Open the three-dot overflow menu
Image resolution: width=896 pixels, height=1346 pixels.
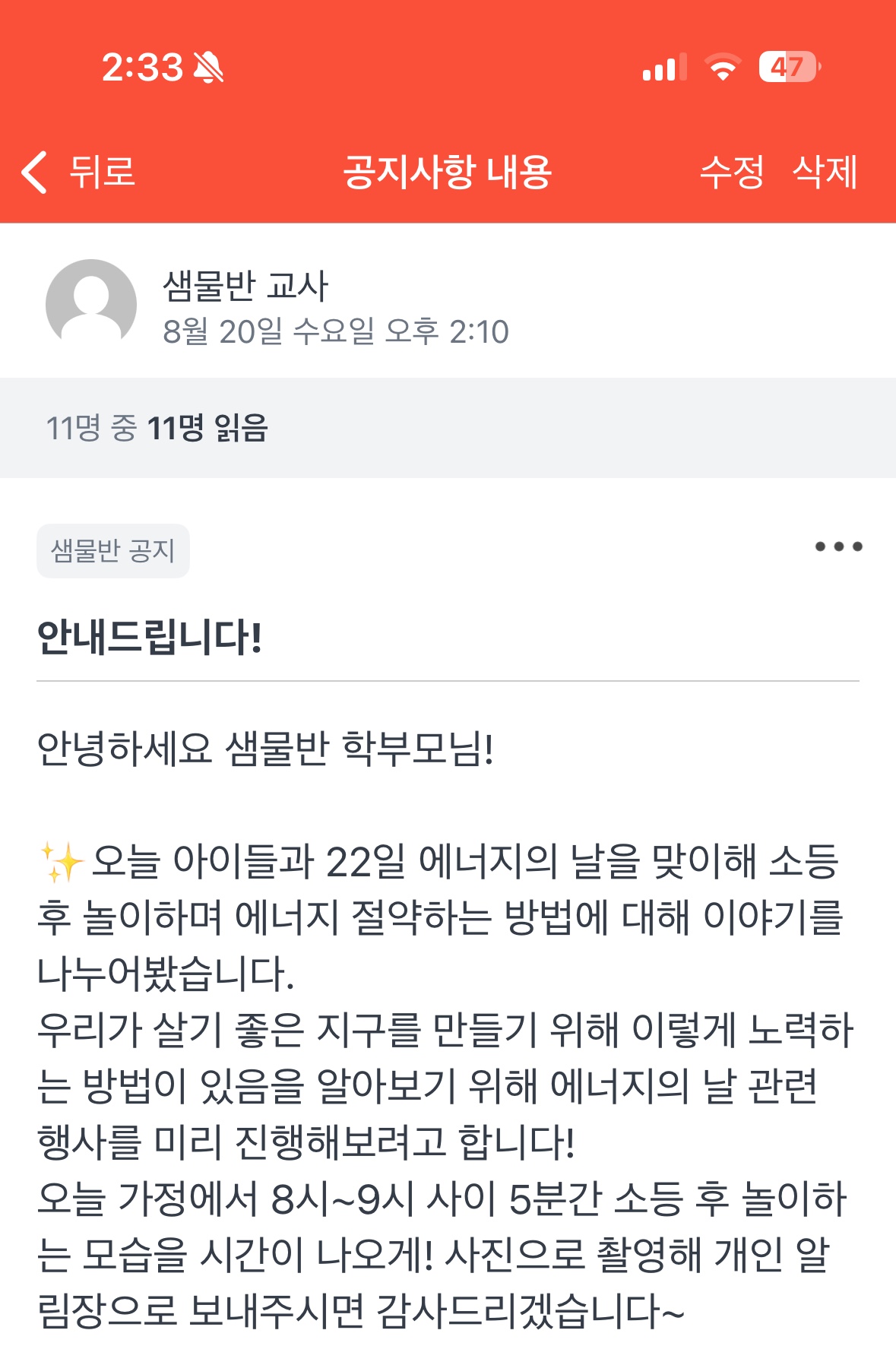point(838,546)
